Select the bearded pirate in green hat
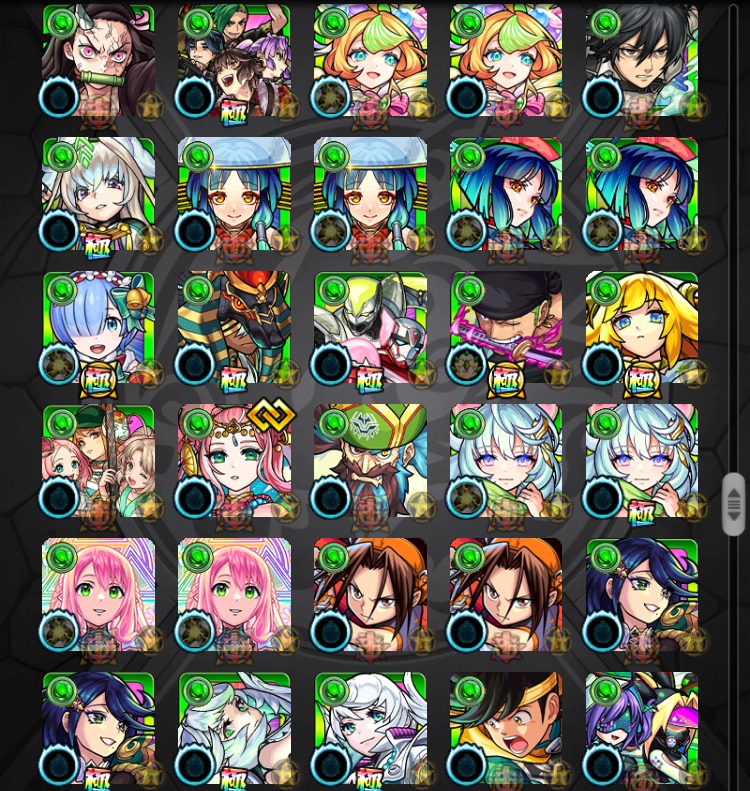This screenshot has height=791, width=750. 370,462
